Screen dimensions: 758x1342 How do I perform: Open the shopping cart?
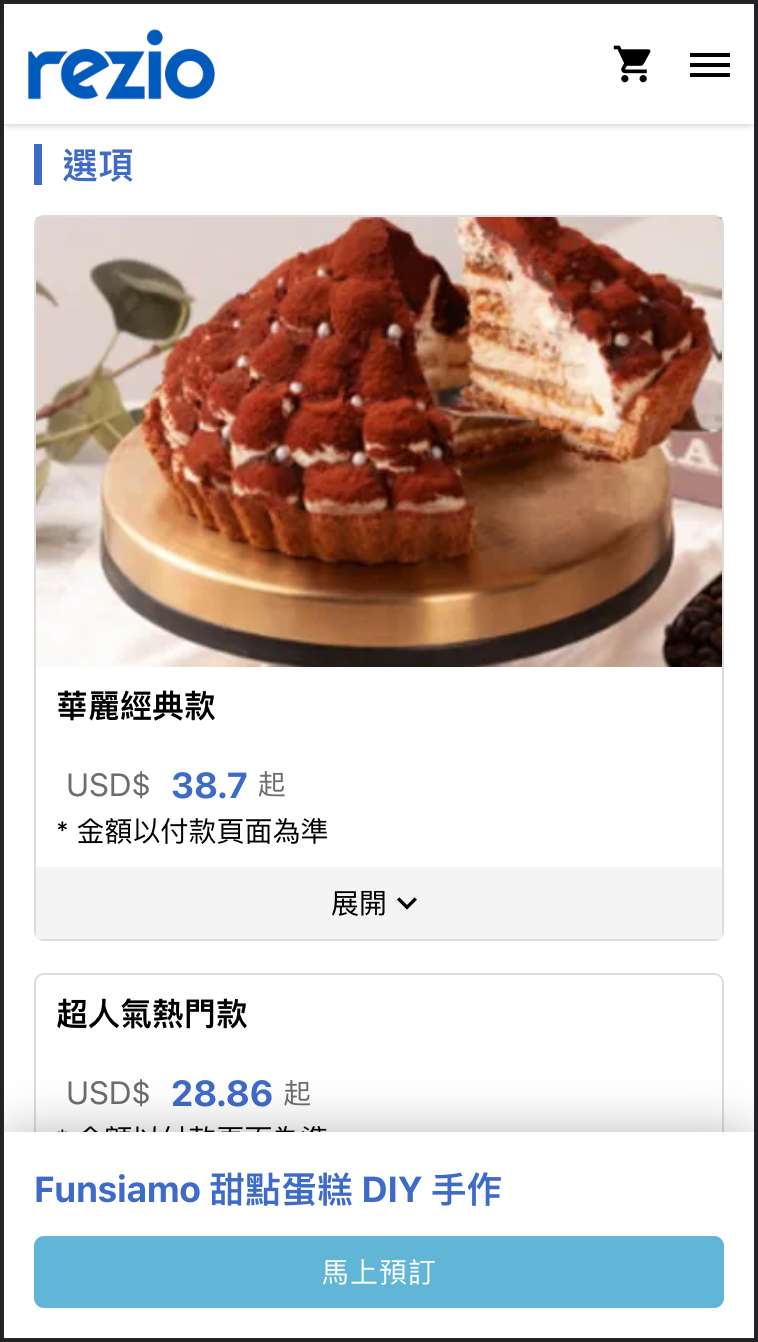[632, 65]
